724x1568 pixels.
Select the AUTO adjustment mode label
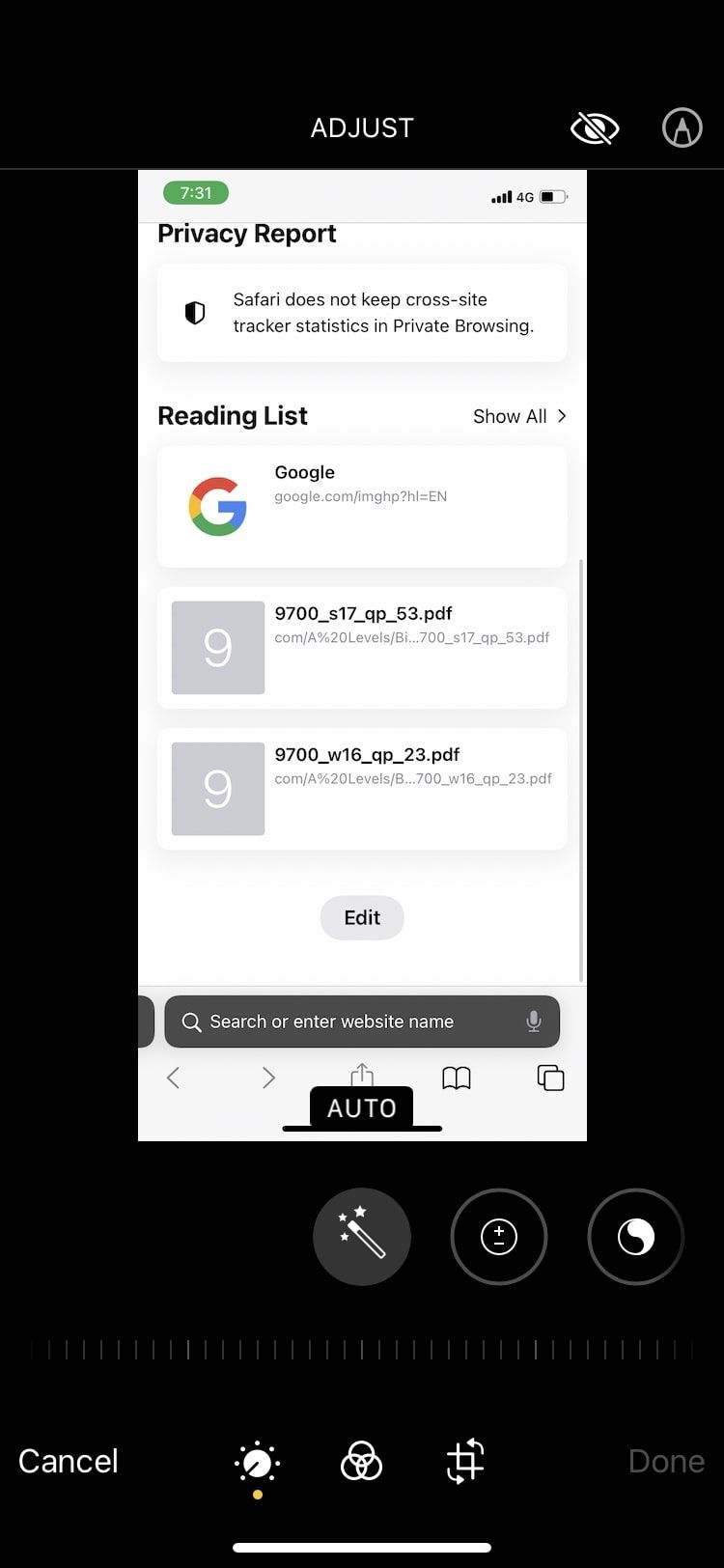(362, 1107)
